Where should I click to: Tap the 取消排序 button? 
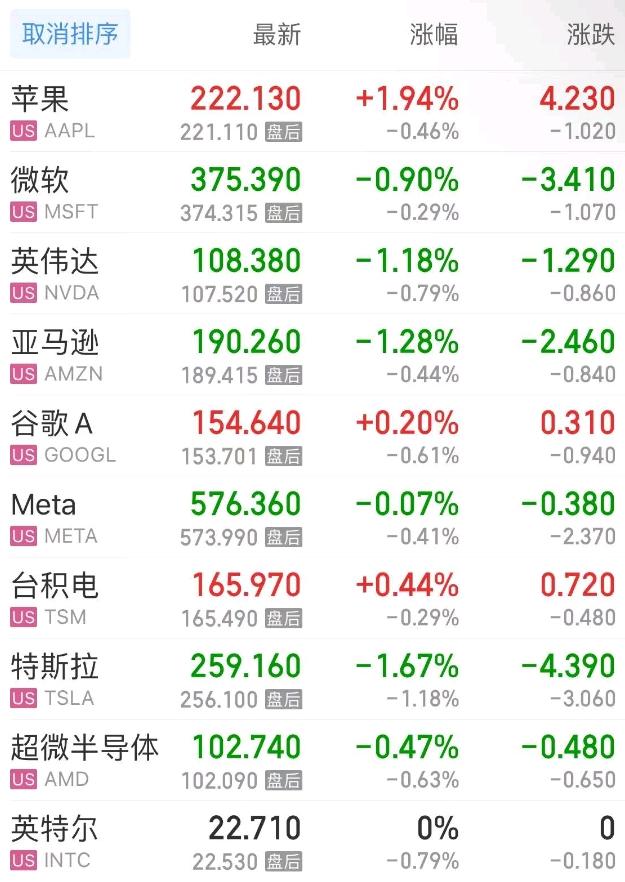70,35
